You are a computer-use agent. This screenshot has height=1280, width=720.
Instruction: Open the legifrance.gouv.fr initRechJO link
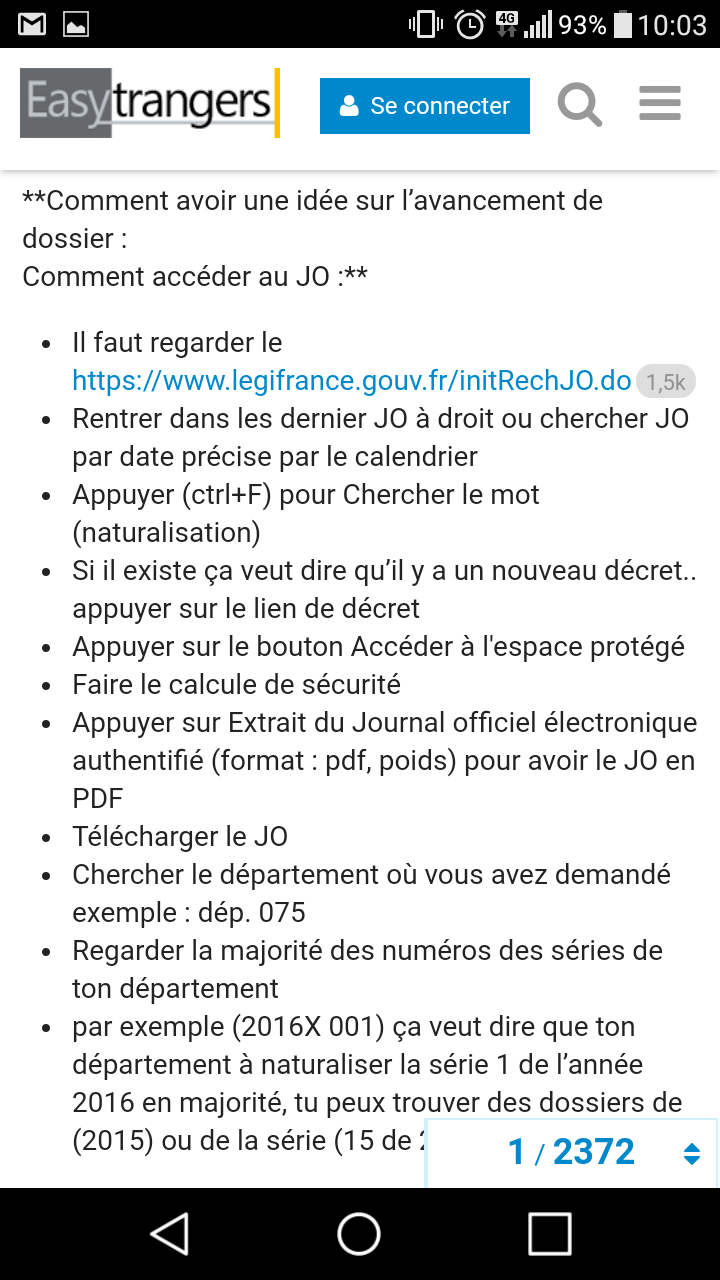[352, 381]
